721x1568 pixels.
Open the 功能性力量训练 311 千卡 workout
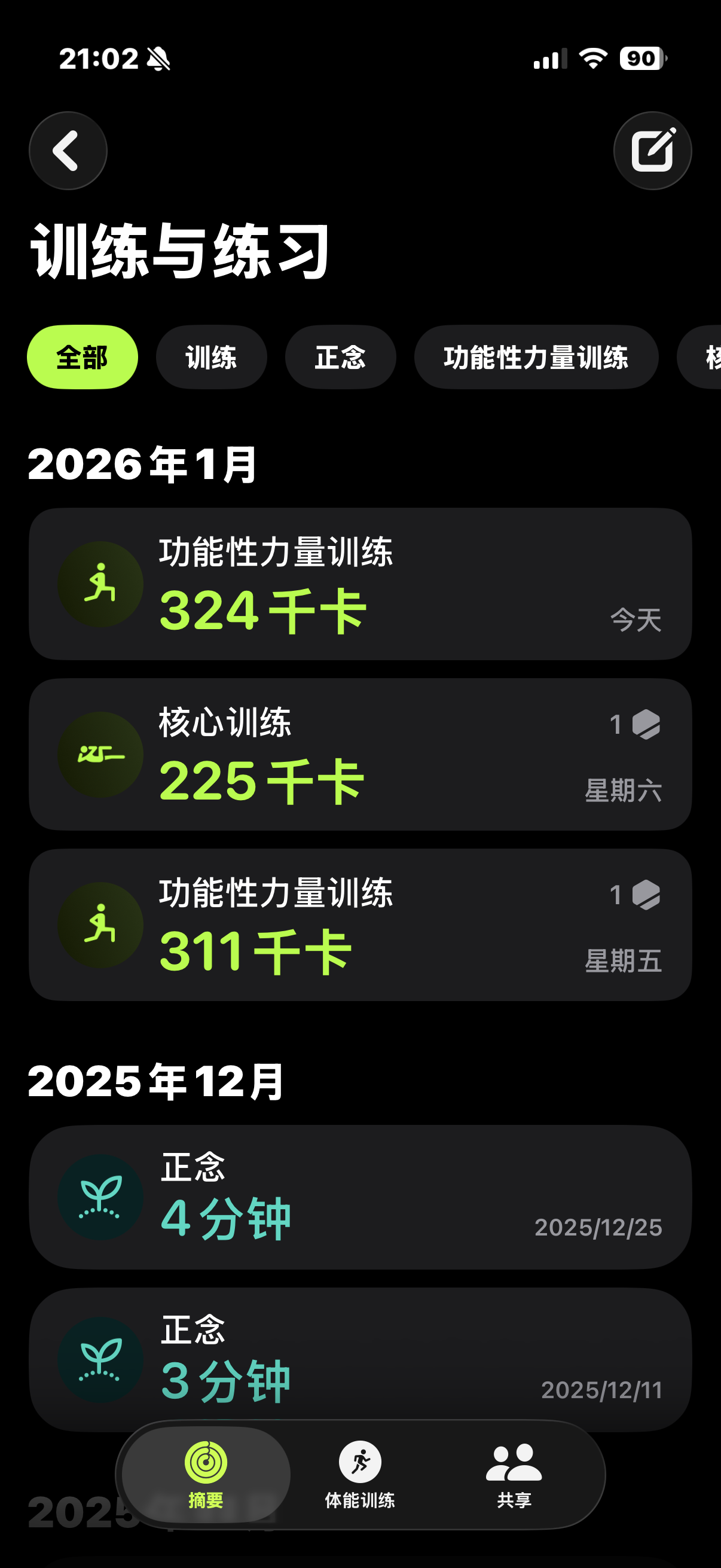[x=360, y=925]
